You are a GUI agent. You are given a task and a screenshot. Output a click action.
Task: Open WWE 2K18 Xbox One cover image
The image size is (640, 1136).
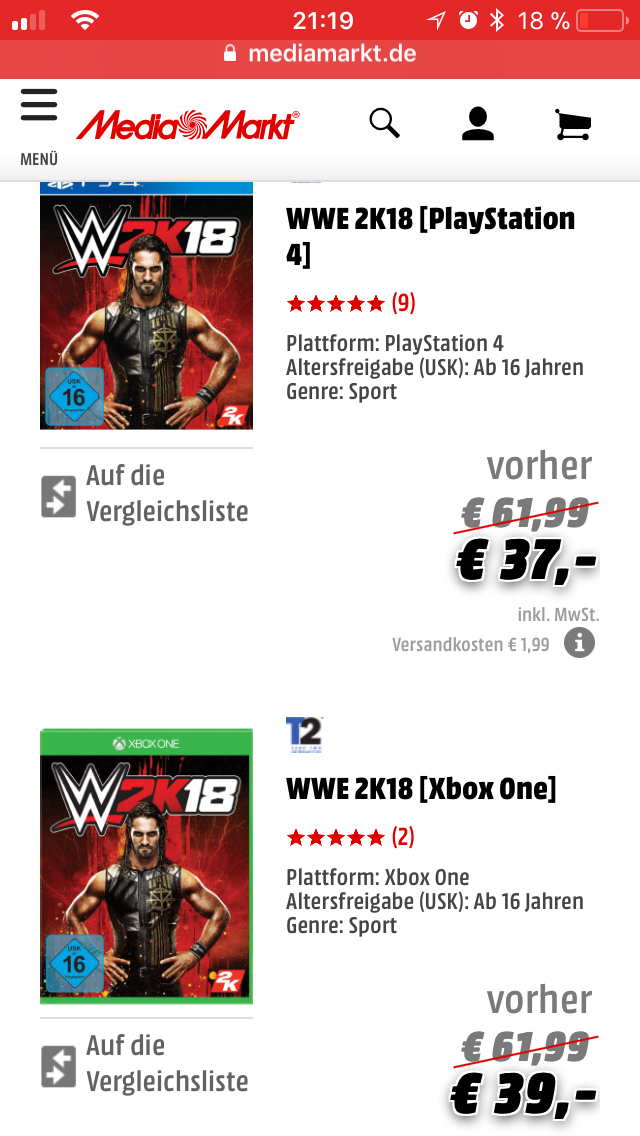[x=146, y=866]
